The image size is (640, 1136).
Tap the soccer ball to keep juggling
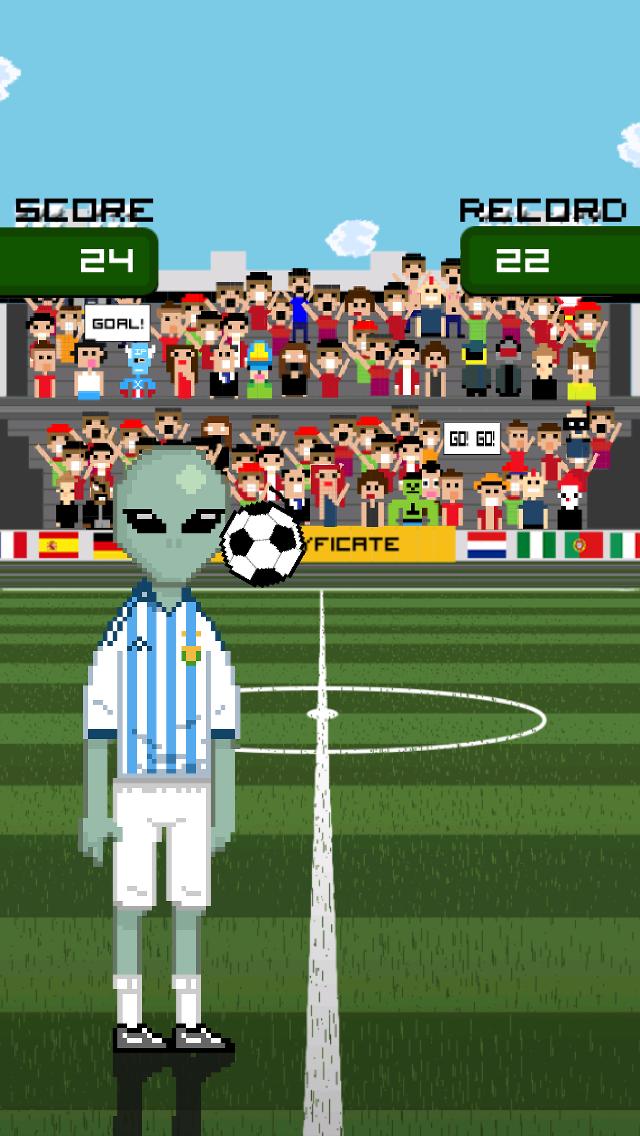coord(263,544)
